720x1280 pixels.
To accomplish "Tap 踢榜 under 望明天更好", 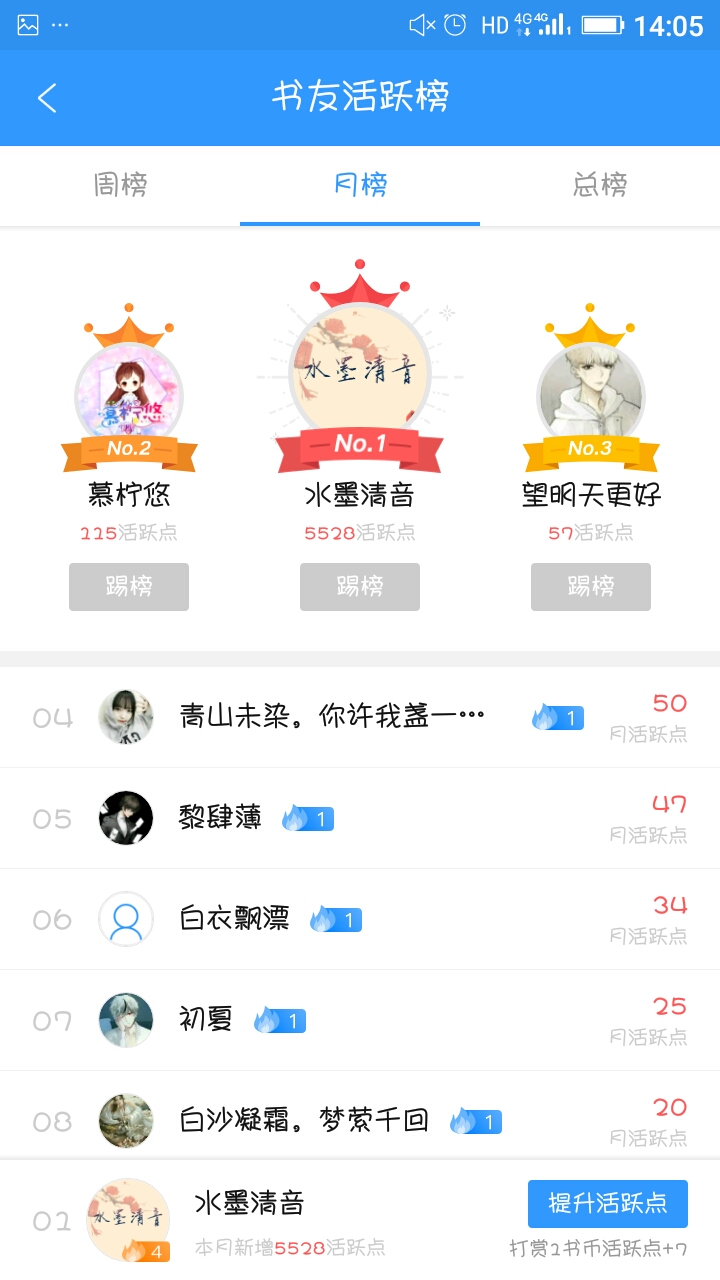I will [x=591, y=586].
